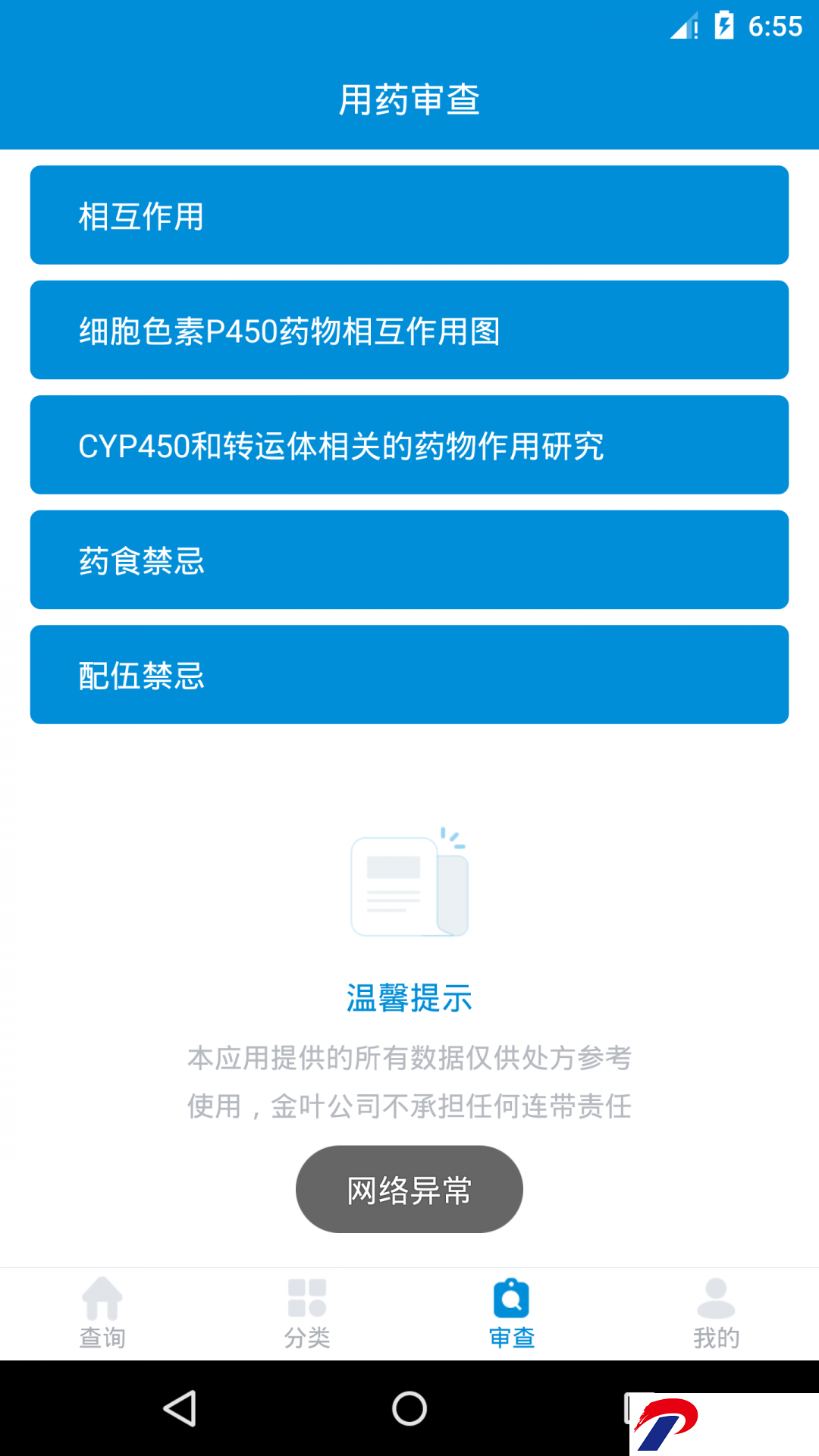Open CYP450和转运体相关的药物作用研究

tap(409, 445)
